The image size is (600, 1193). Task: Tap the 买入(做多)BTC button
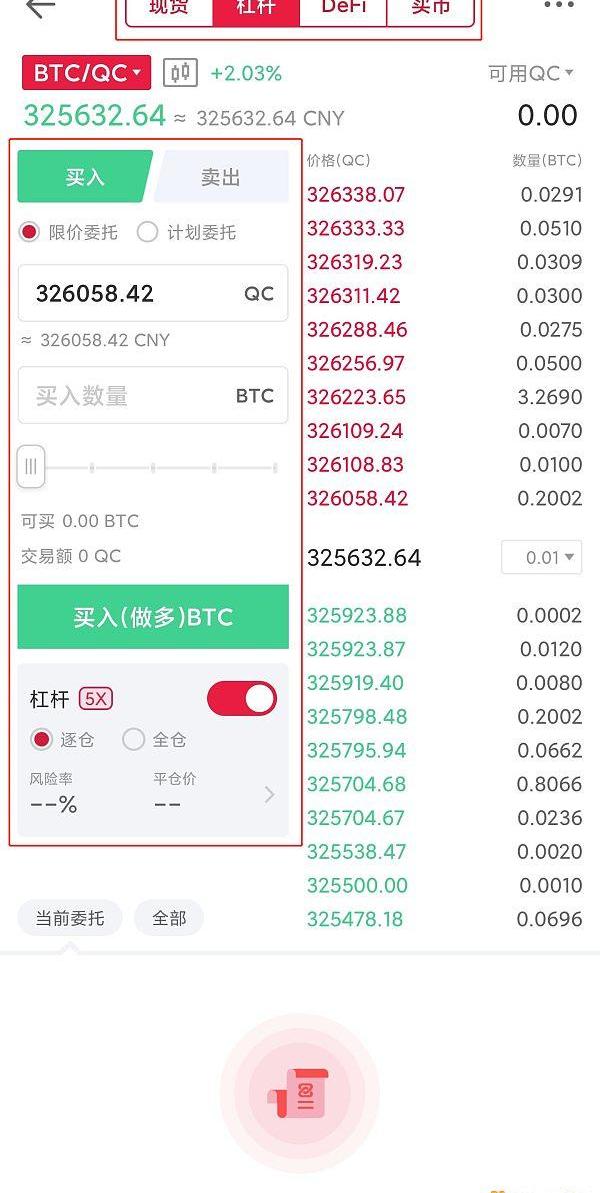(153, 617)
